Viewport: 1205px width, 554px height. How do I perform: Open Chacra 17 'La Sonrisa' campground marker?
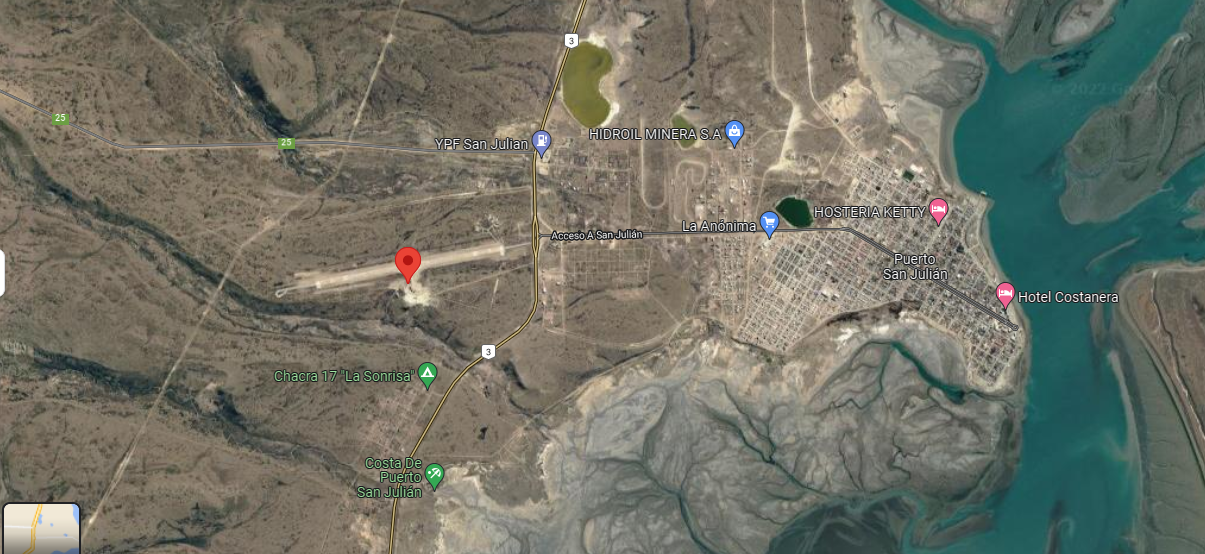tap(427, 375)
